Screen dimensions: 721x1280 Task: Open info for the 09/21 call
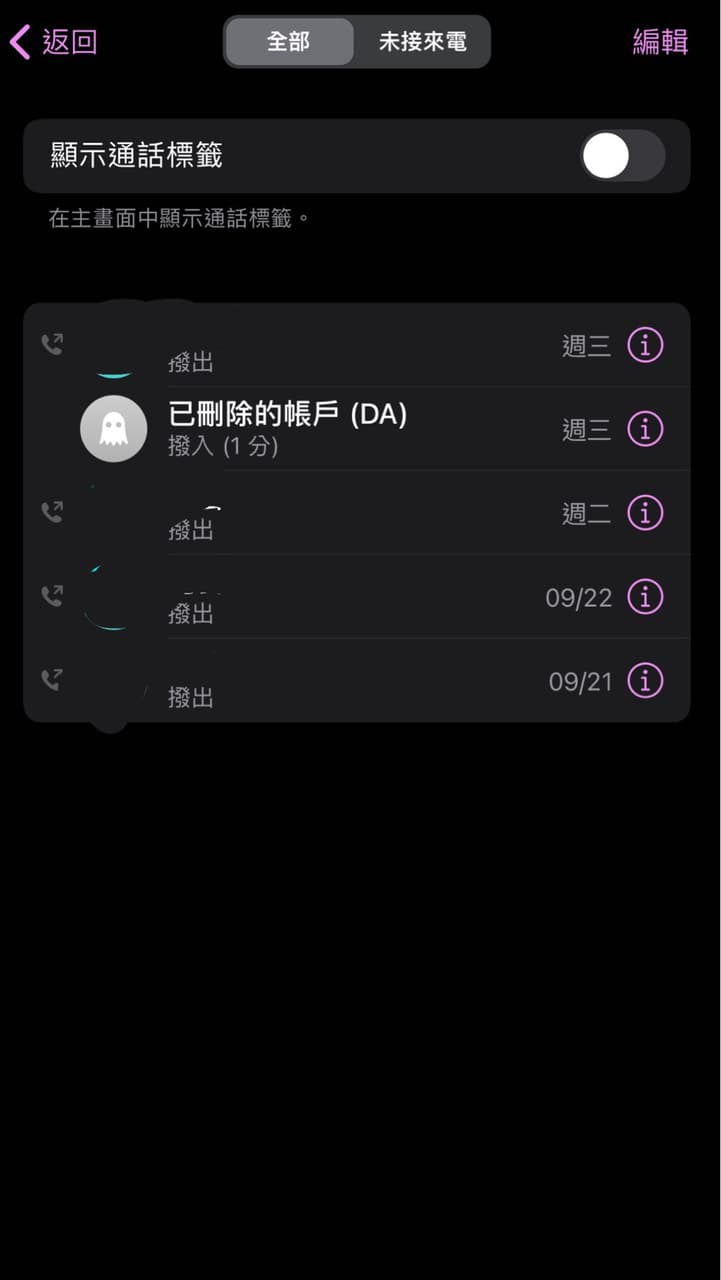645,680
